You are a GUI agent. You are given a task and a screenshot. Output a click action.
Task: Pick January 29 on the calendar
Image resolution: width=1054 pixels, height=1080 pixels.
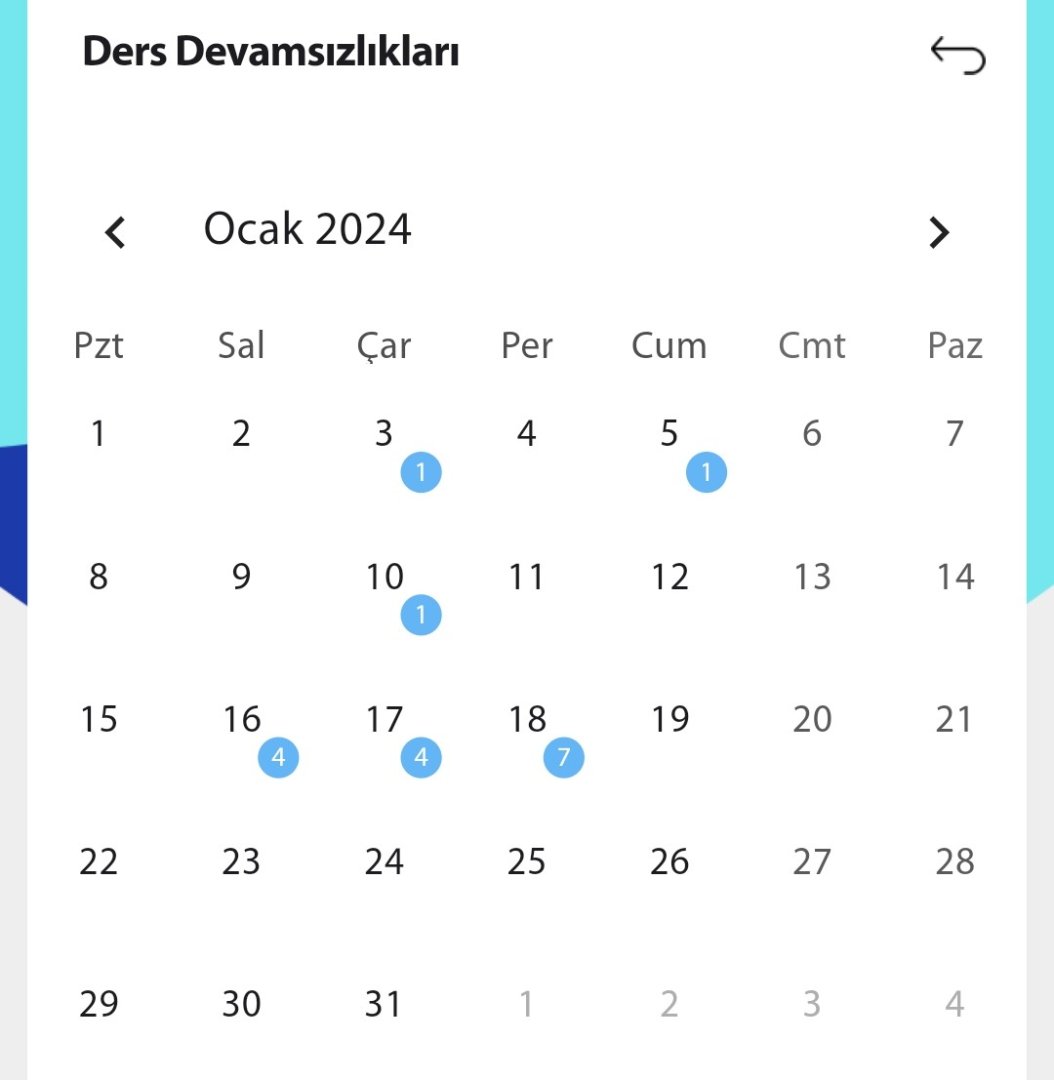(98, 1004)
